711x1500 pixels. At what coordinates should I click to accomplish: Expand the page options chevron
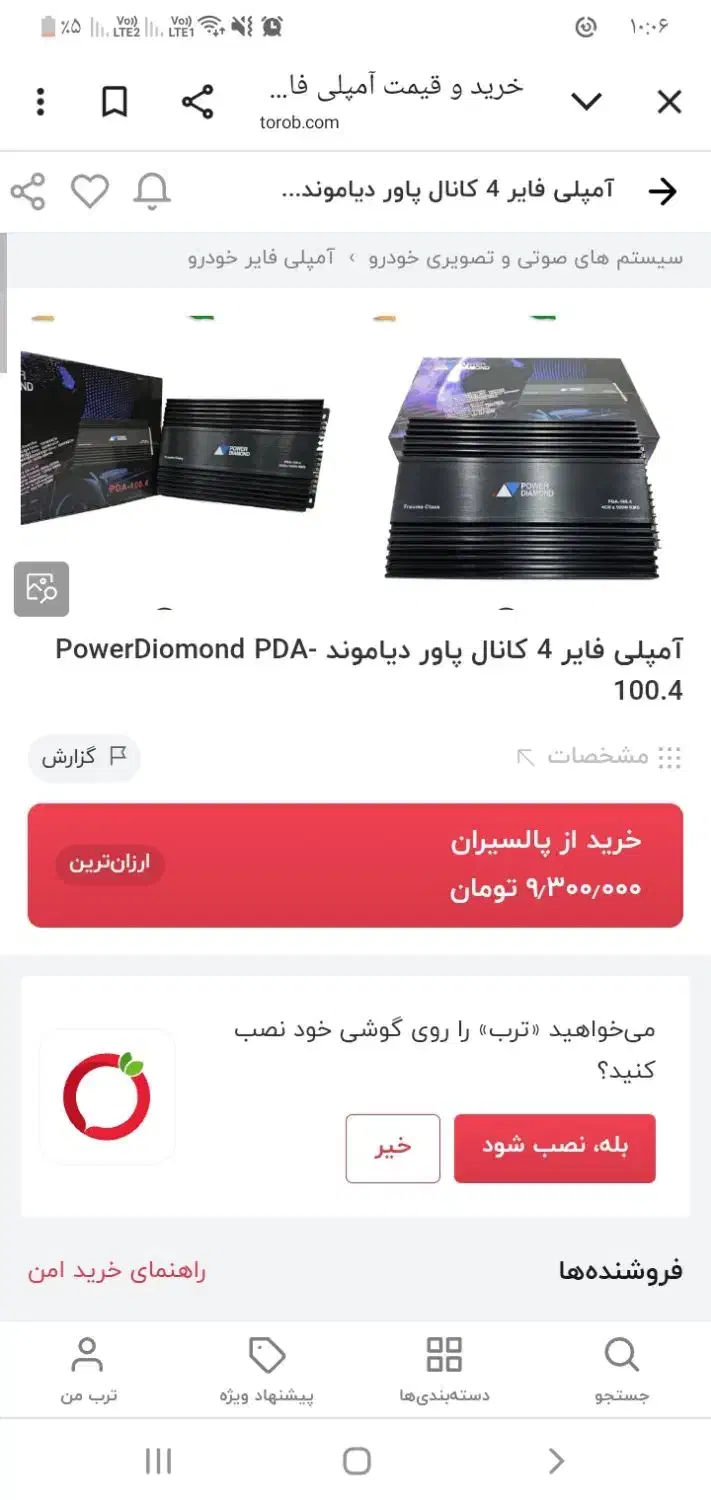586,102
